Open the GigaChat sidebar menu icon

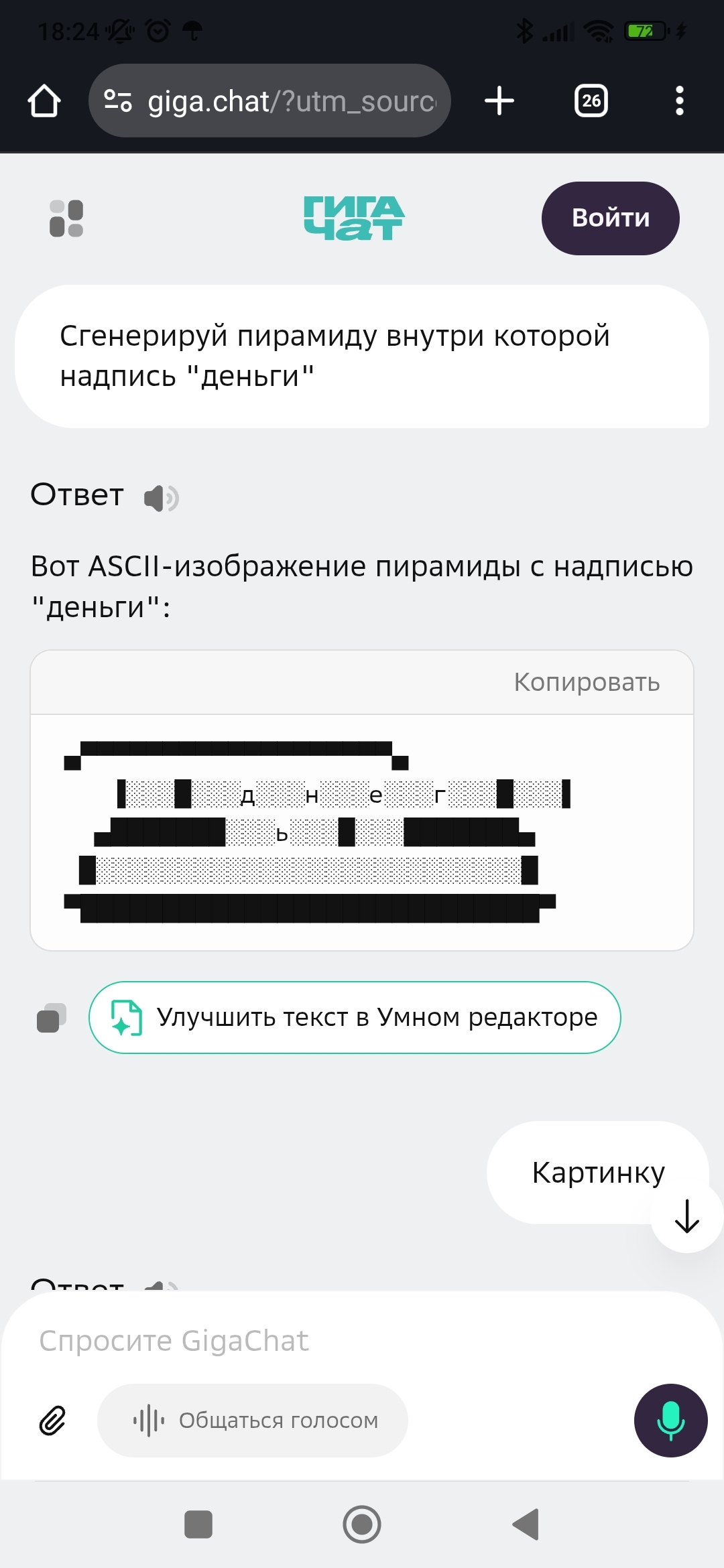66,218
